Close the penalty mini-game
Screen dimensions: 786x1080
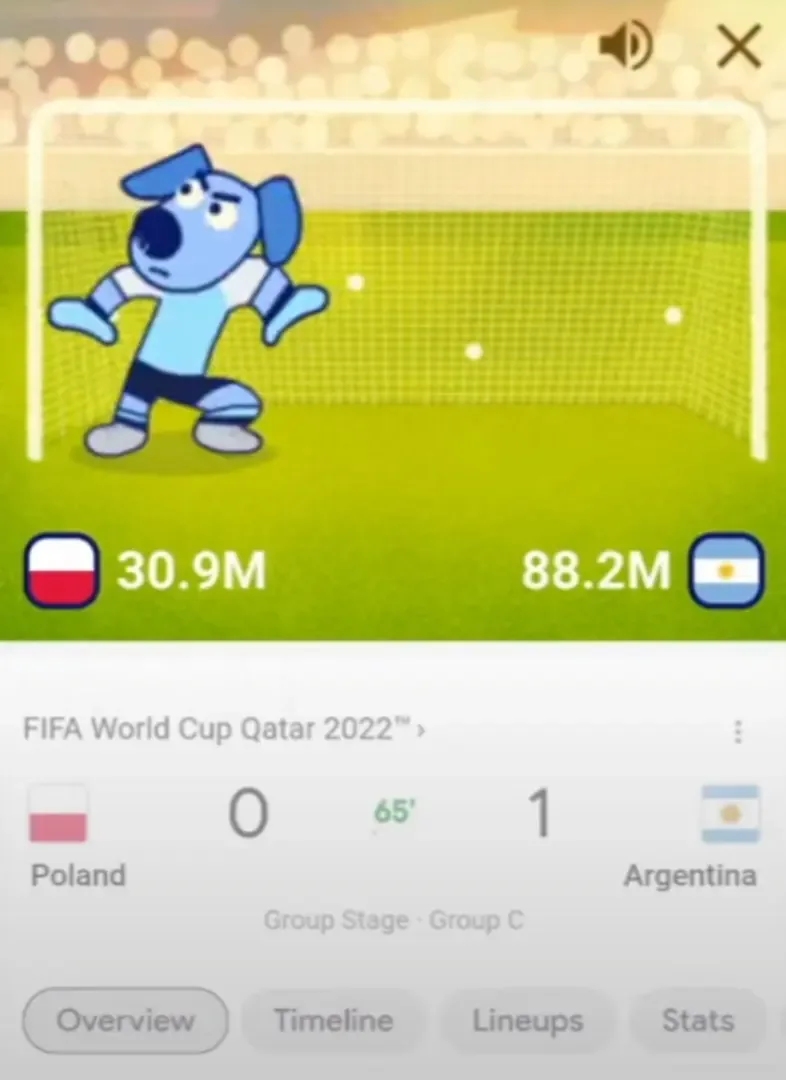(x=739, y=46)
